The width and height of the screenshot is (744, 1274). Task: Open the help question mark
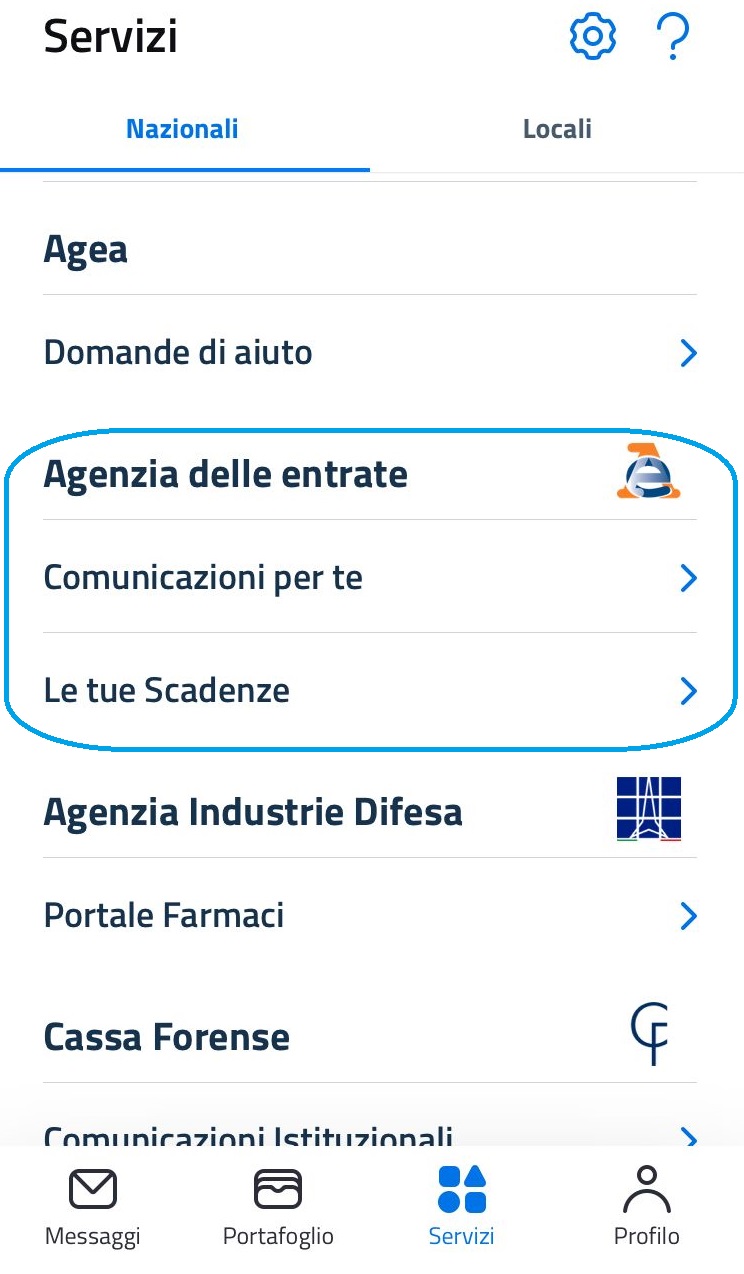point(674,37)
